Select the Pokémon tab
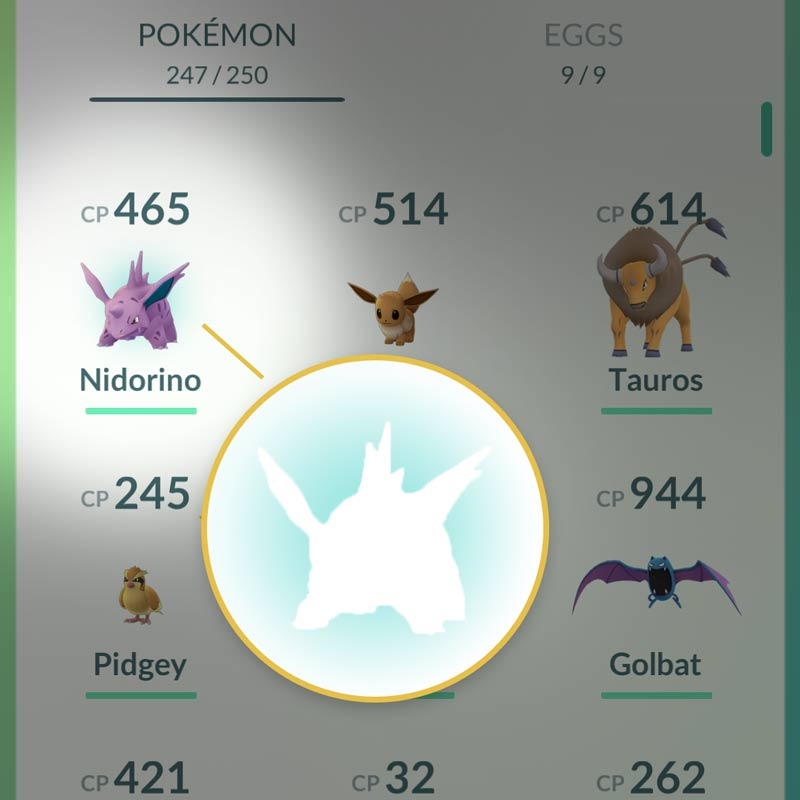The height and width of the screenshot is (800, 800). coord(216,50)
